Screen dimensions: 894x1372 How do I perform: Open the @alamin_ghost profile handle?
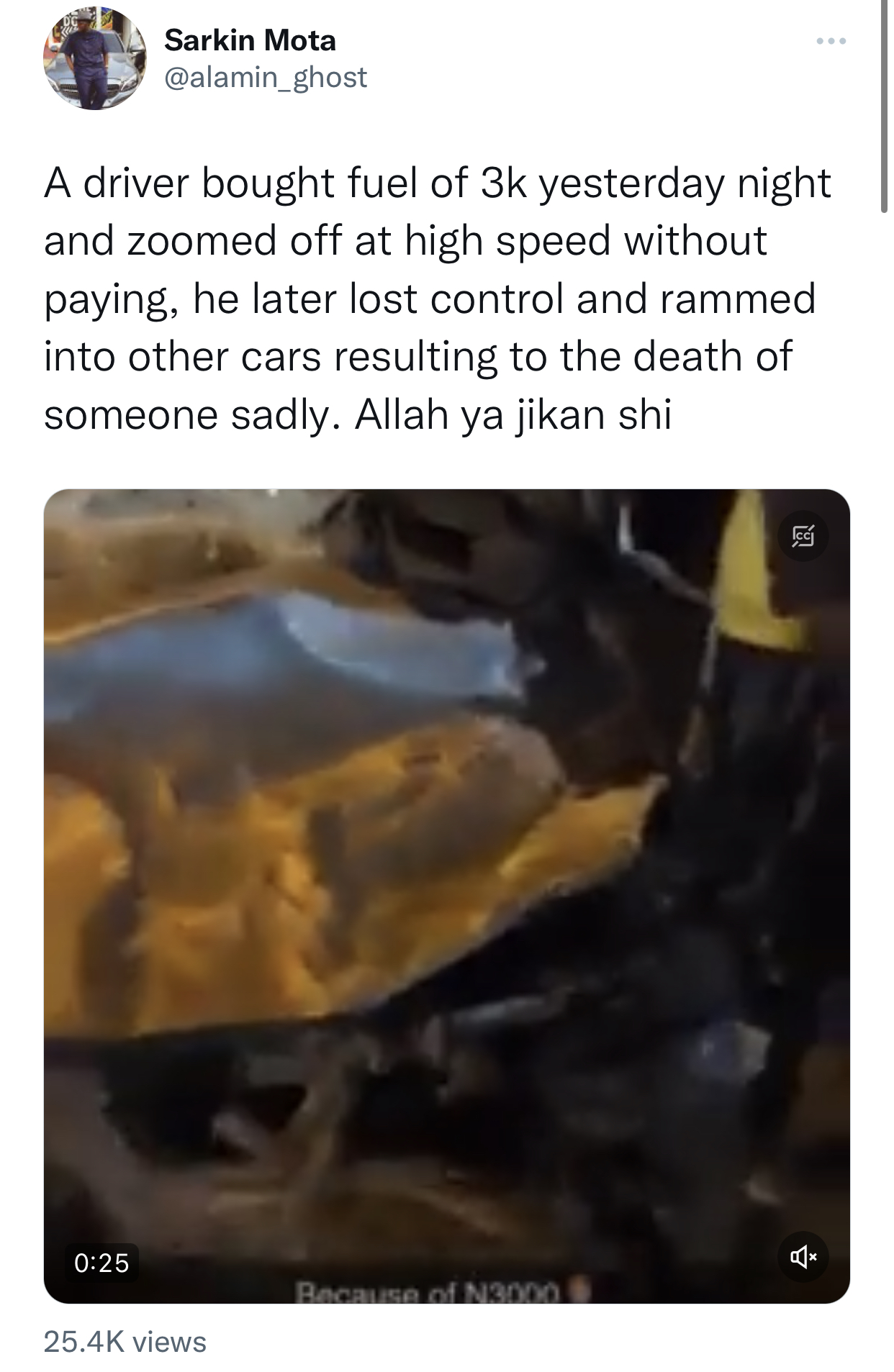pos(266,77)
